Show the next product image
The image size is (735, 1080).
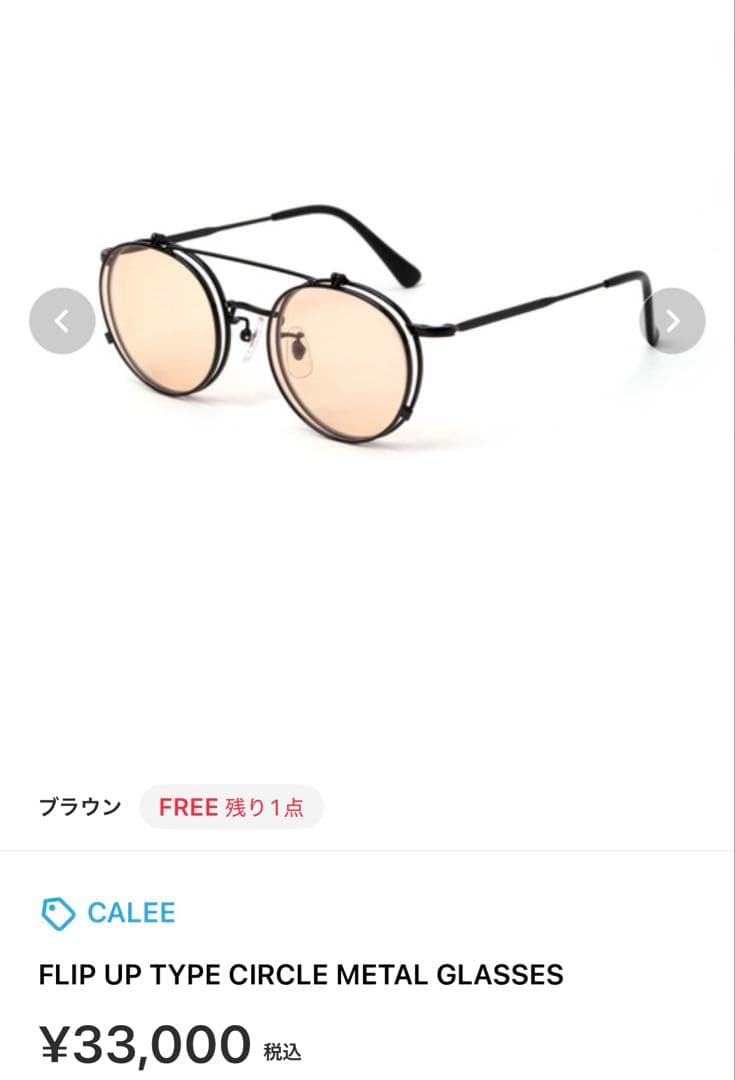tap(672, 321)
